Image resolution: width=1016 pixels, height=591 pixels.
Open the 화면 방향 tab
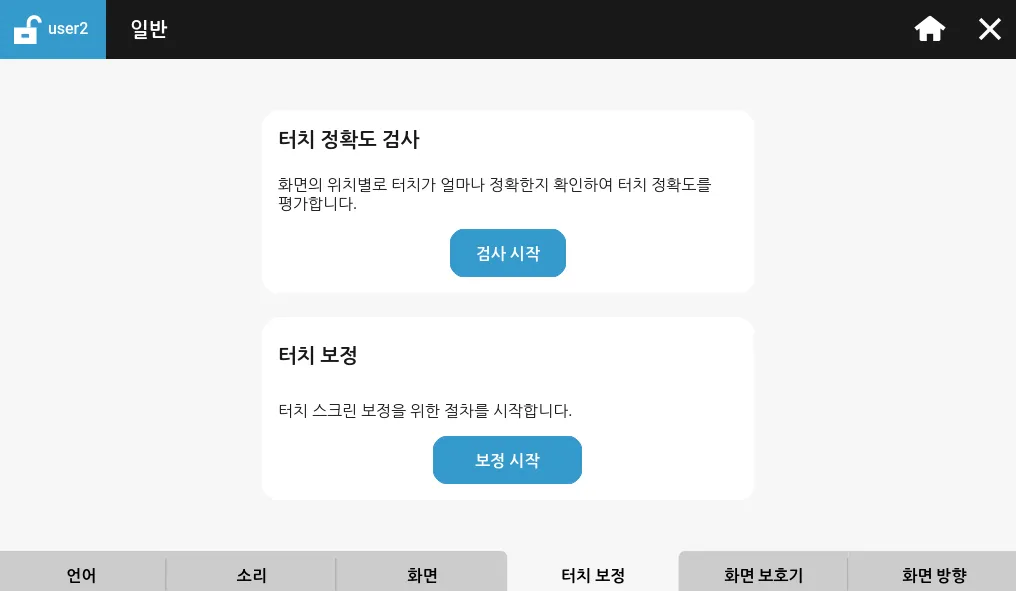[933, 574]
